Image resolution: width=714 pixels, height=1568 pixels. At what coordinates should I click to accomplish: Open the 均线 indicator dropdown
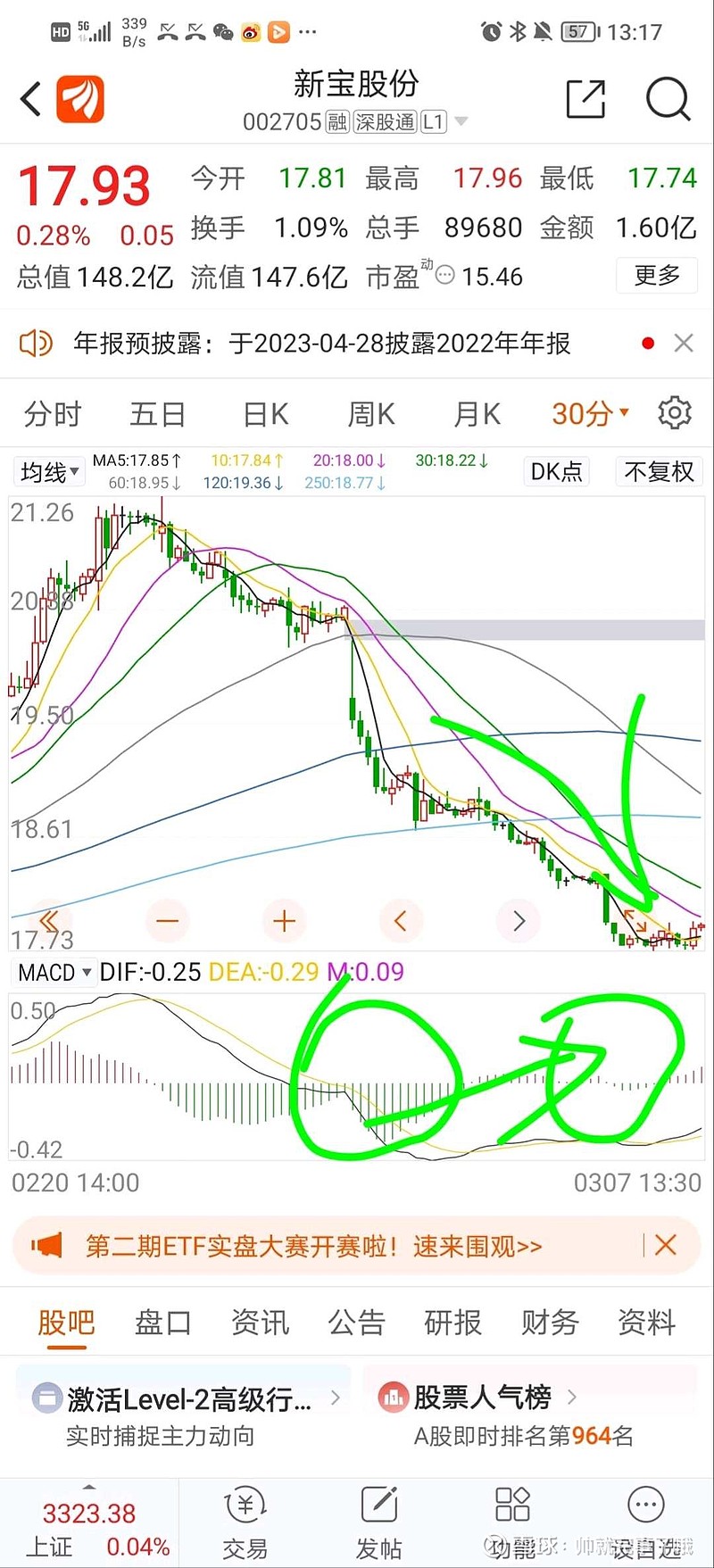(50, 472)
